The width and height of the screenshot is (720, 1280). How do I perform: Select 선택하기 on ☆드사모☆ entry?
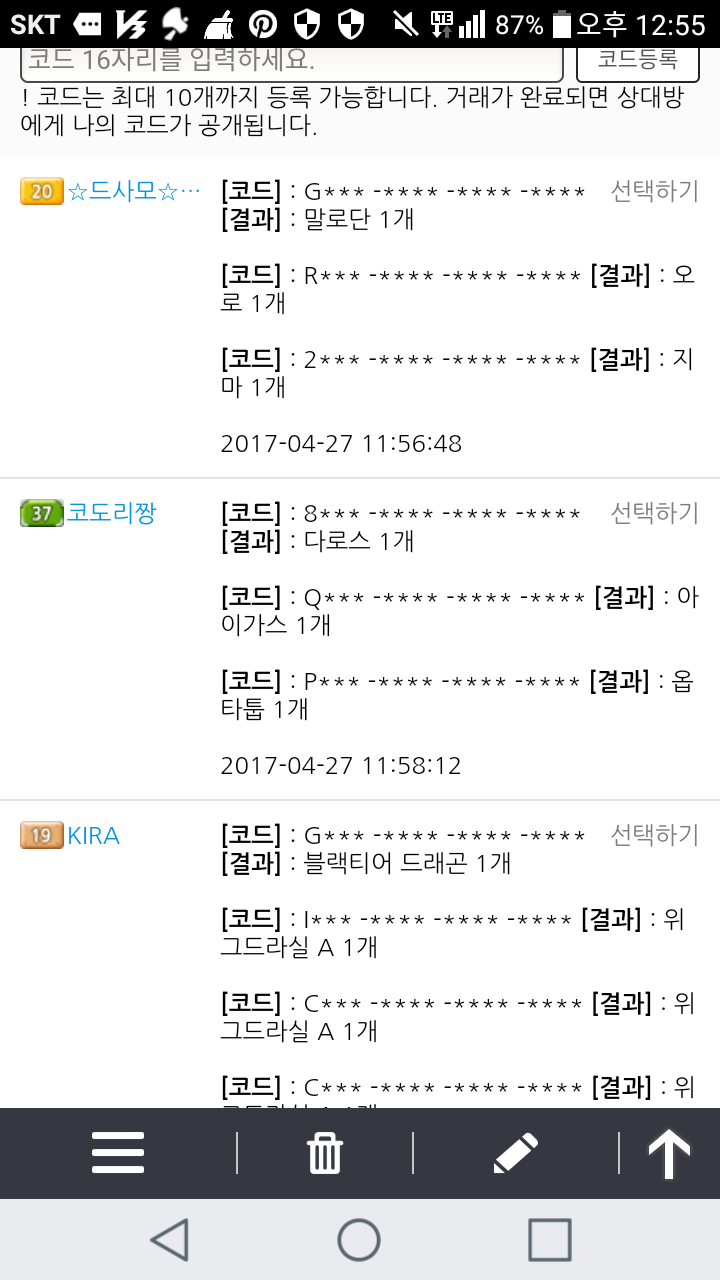(654, 191)
